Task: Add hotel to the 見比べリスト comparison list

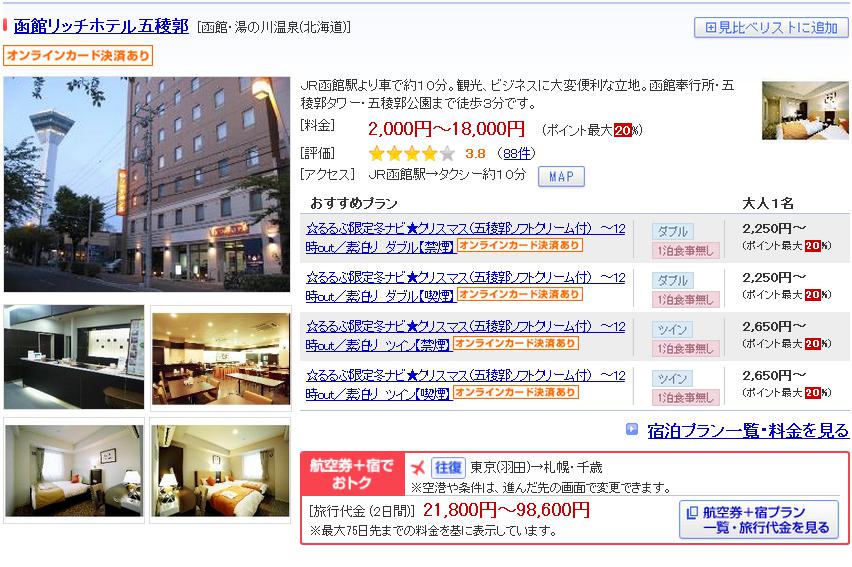Action: tap(770, 28)
